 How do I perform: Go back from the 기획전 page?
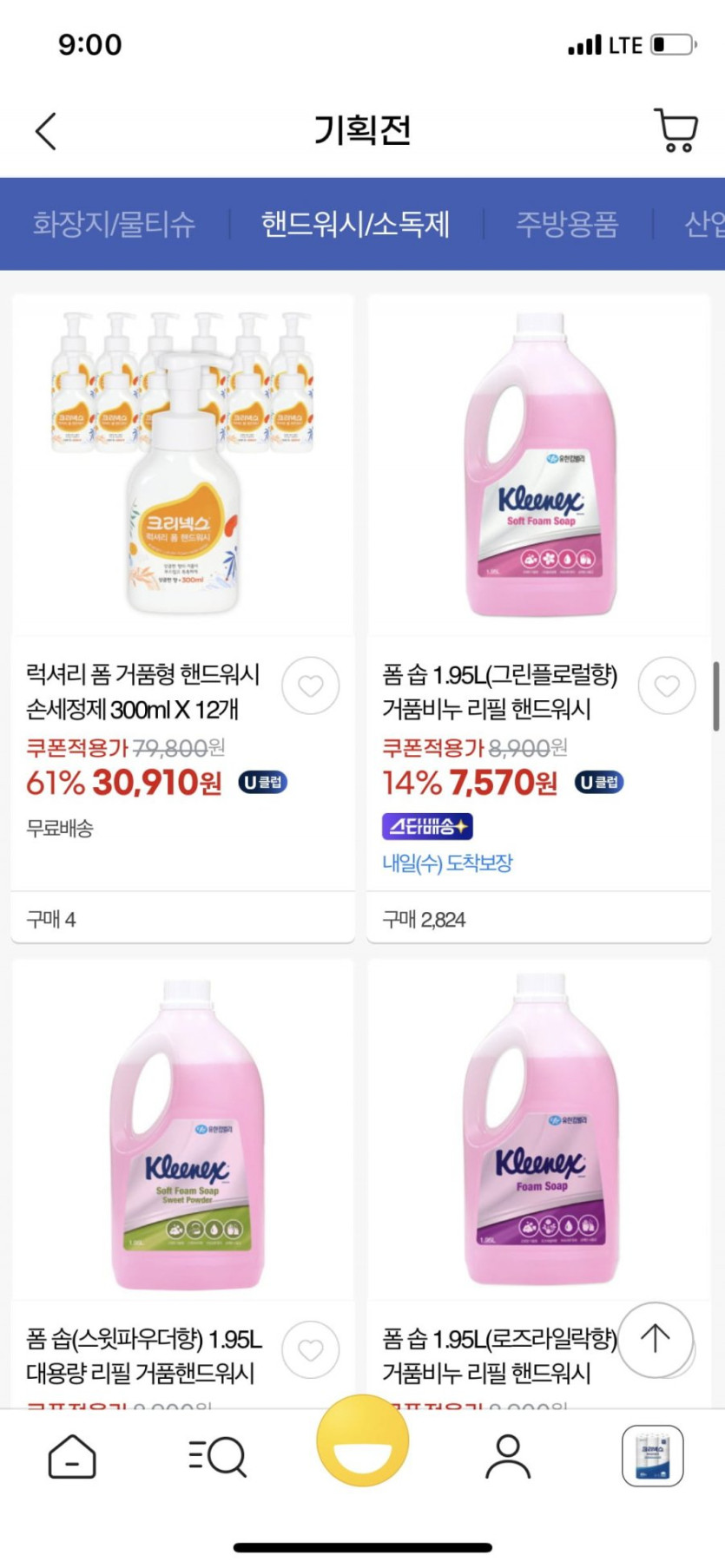point(46,132)
